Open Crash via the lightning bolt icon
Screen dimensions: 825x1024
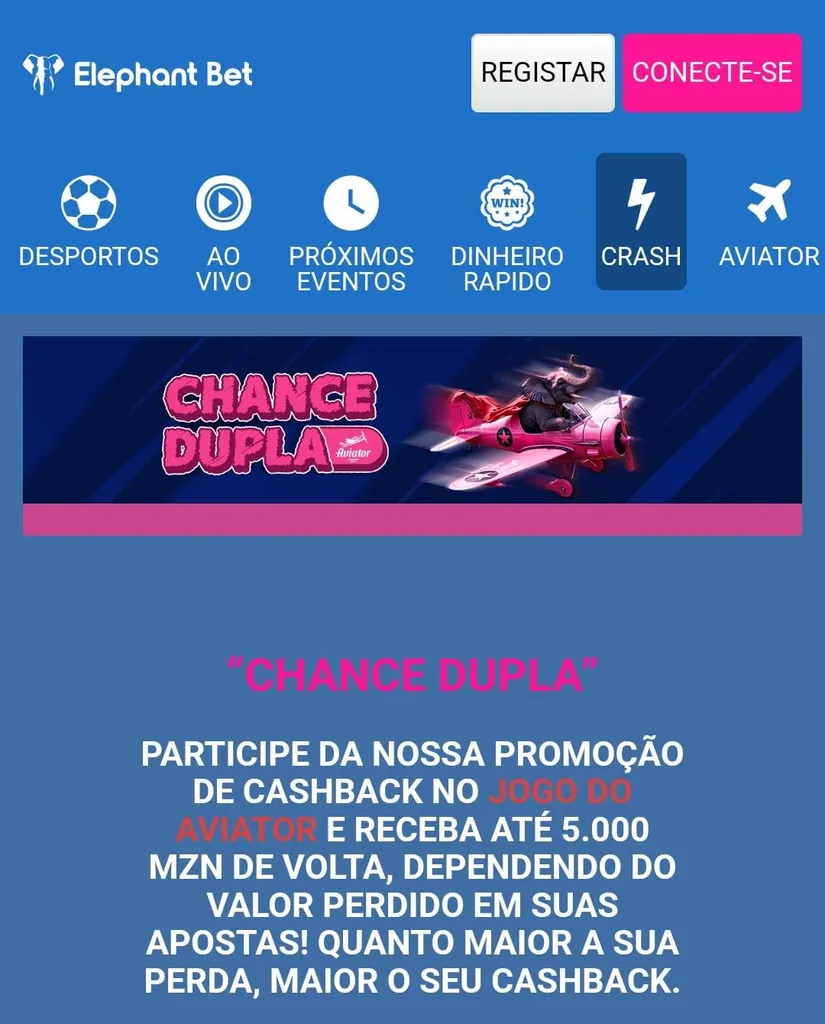click(640, 203)
